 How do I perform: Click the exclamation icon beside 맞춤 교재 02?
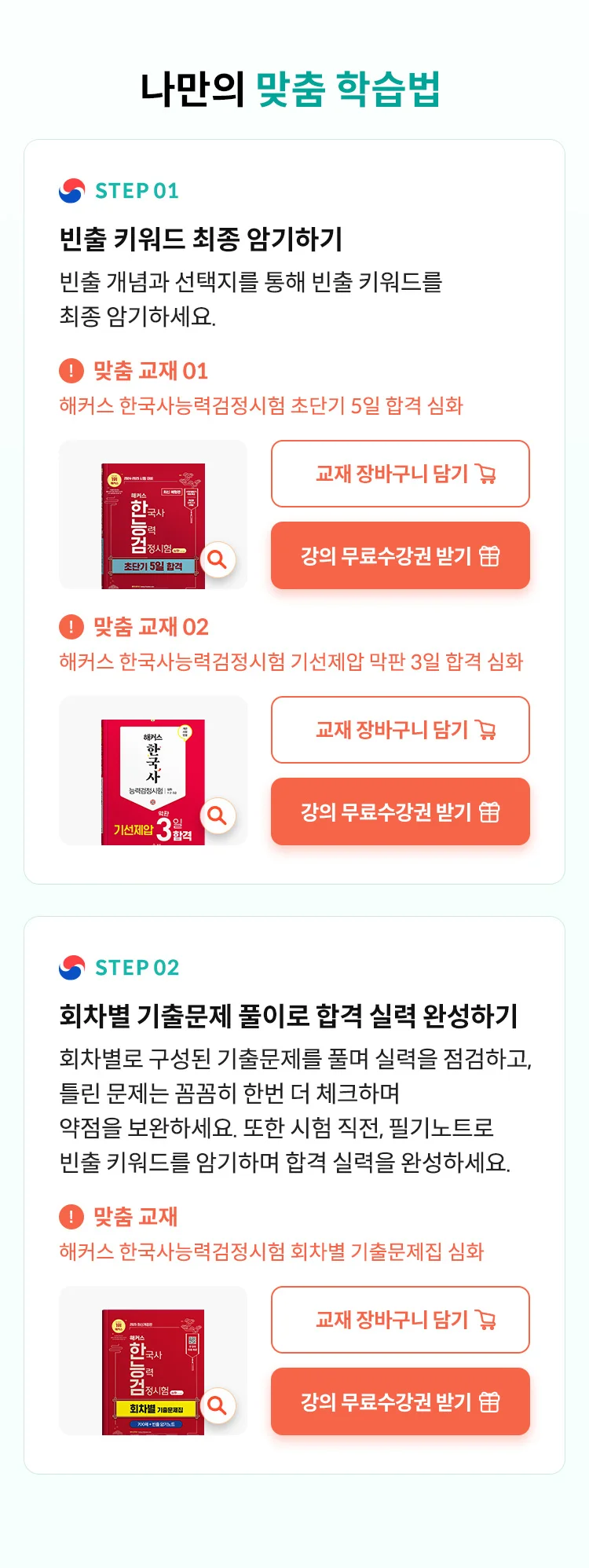pos(71,627)
